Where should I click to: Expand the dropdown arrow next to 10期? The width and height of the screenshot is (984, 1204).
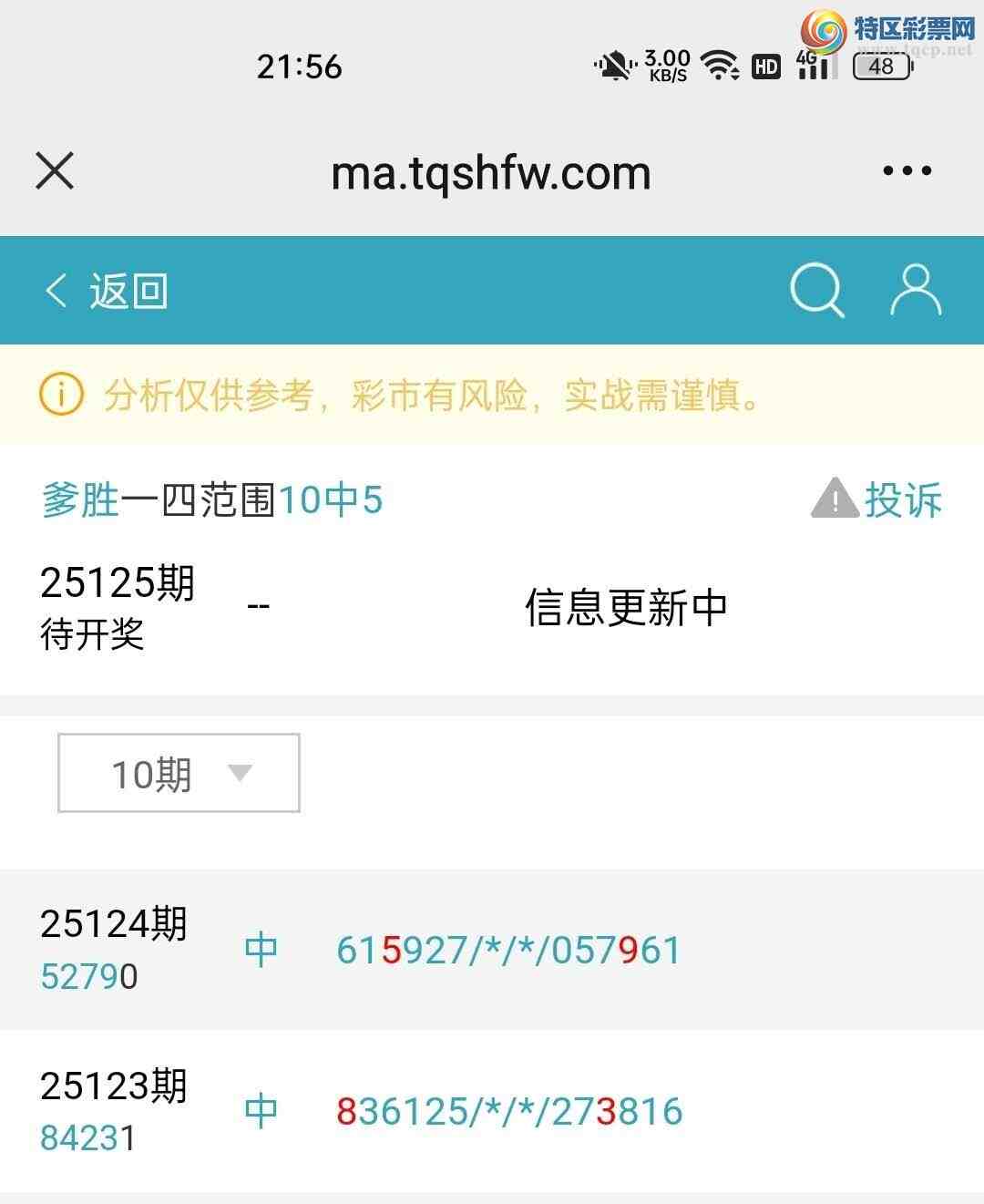(240, 775)
